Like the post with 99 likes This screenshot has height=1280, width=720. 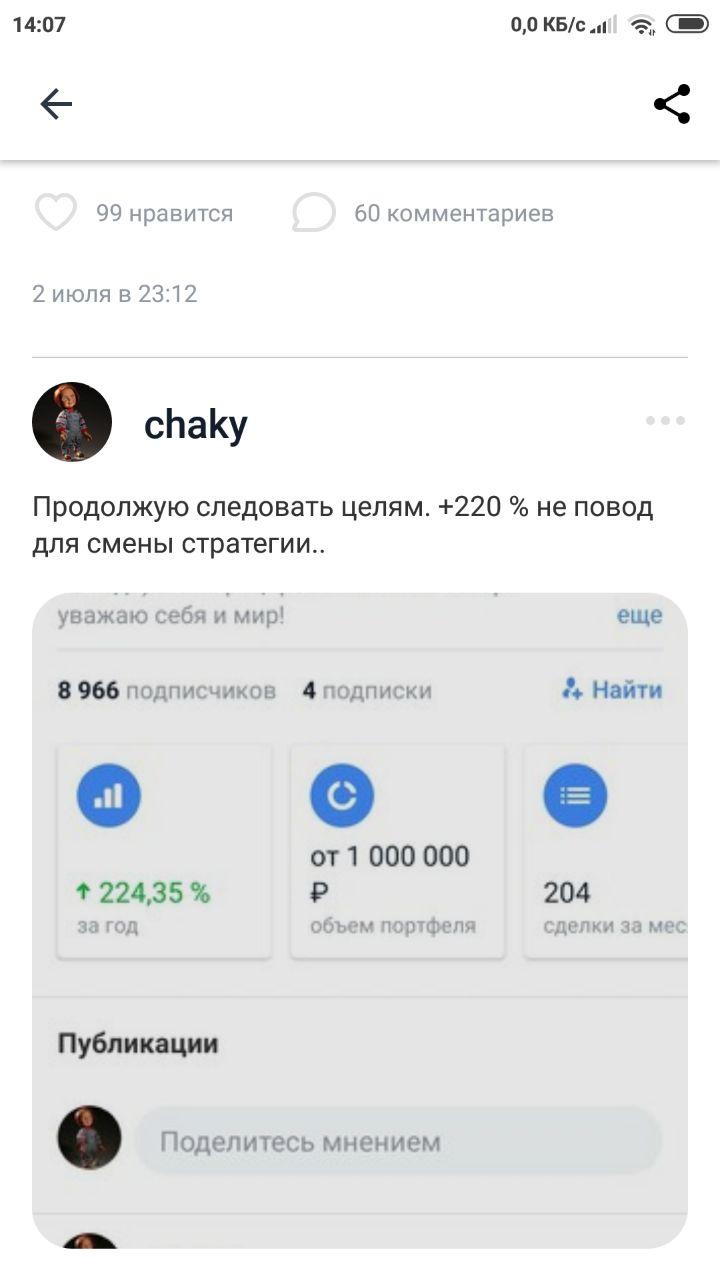(56, 213)
